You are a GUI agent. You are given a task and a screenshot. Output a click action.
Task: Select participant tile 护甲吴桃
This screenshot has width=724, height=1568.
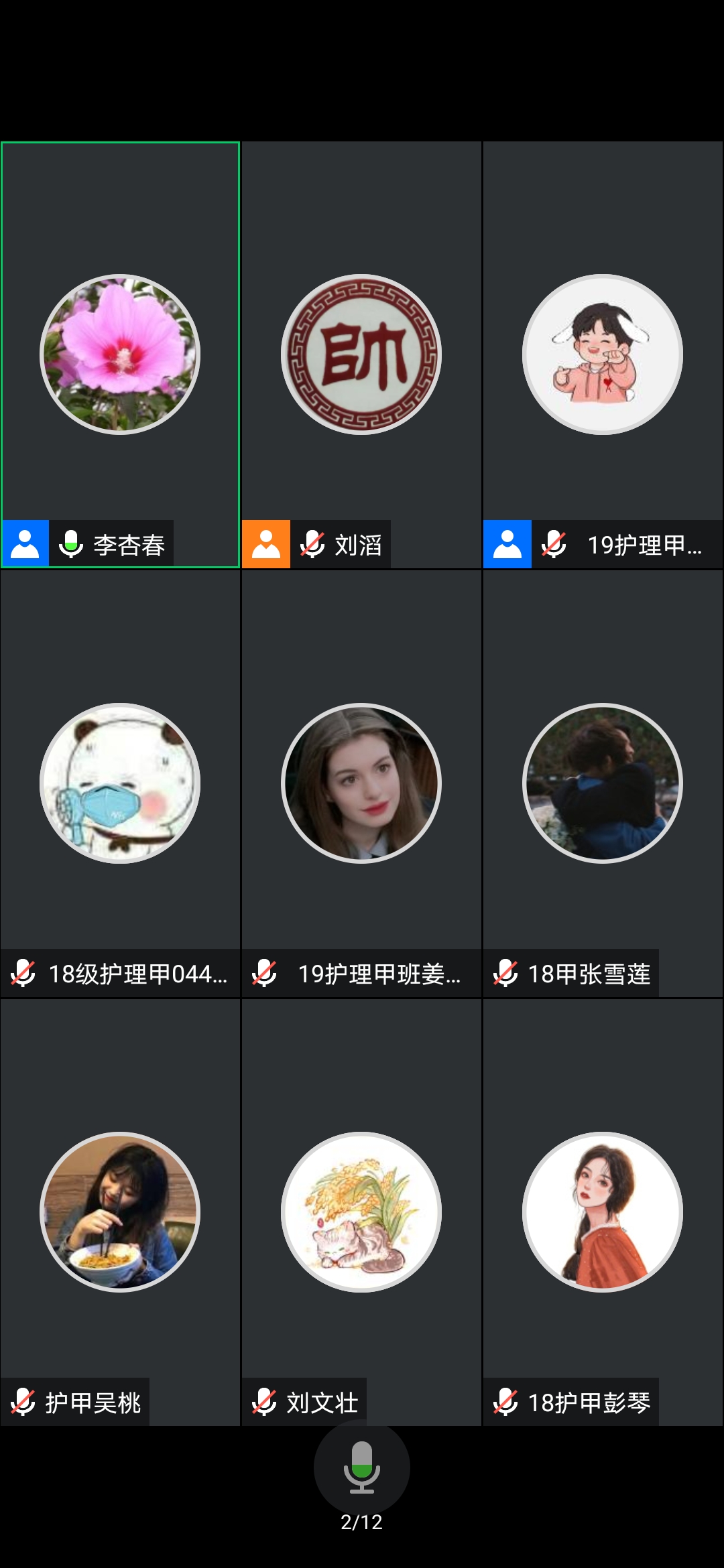[x=120, y=1212]
